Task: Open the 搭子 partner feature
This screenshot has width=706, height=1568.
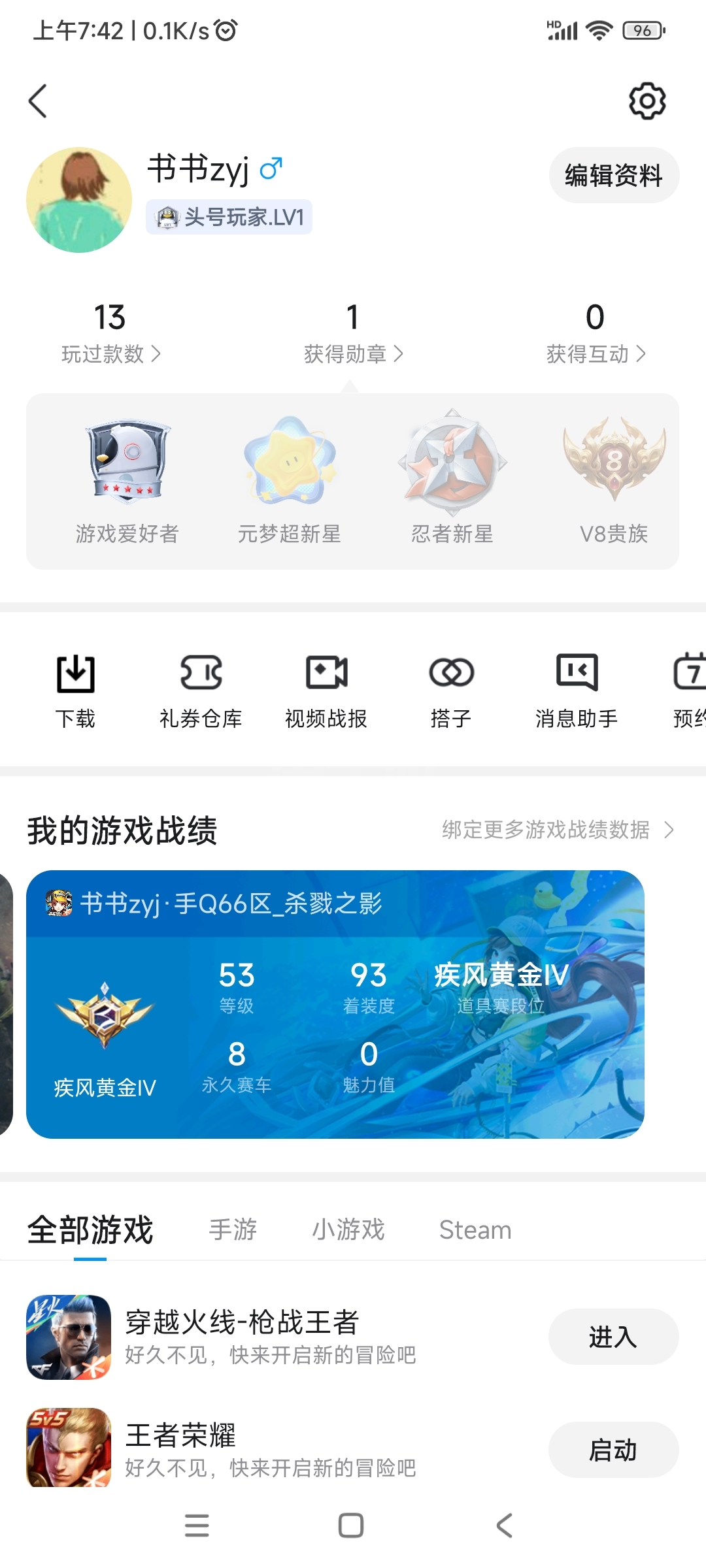Action: point(451,690)
